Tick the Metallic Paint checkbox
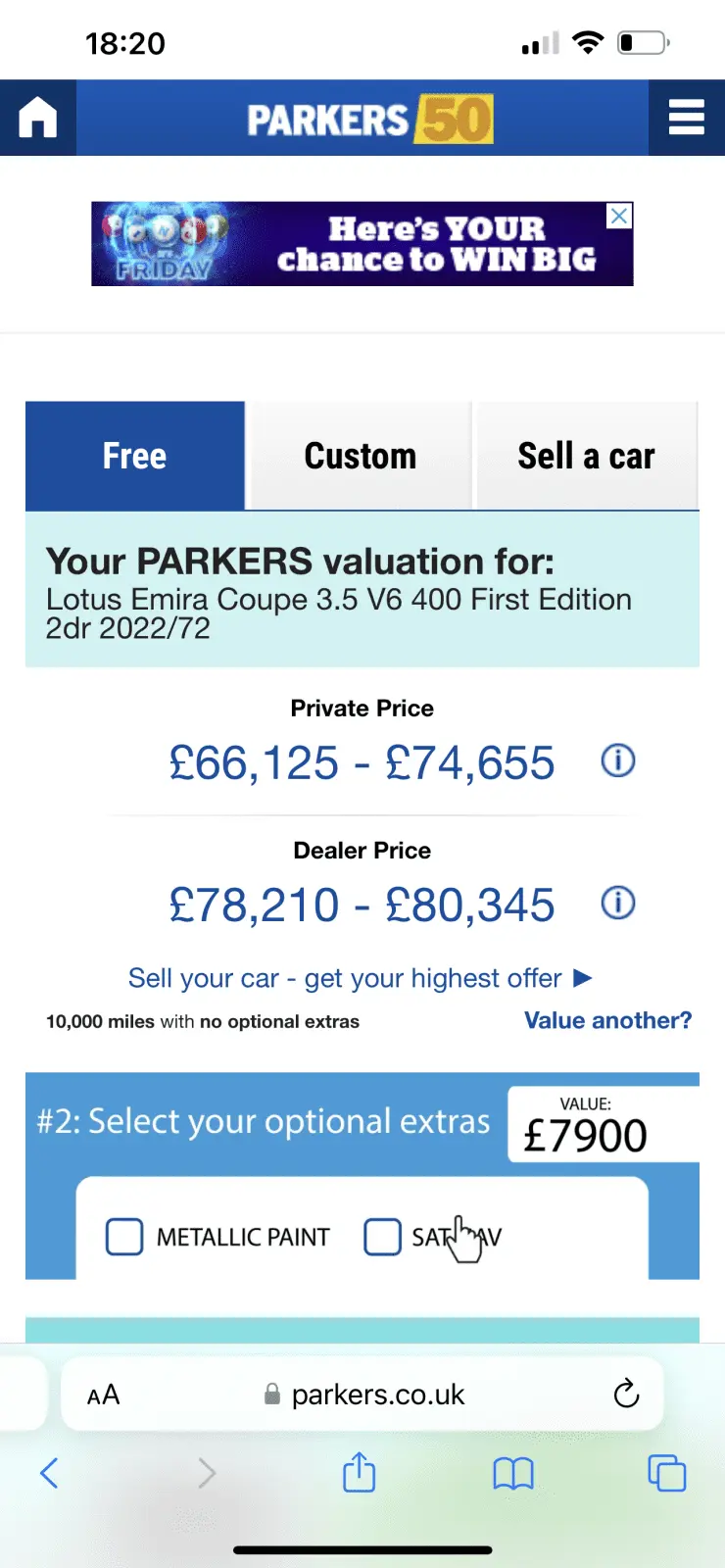Viewport: 725px width, 1568px height. tap(124, 1237)
